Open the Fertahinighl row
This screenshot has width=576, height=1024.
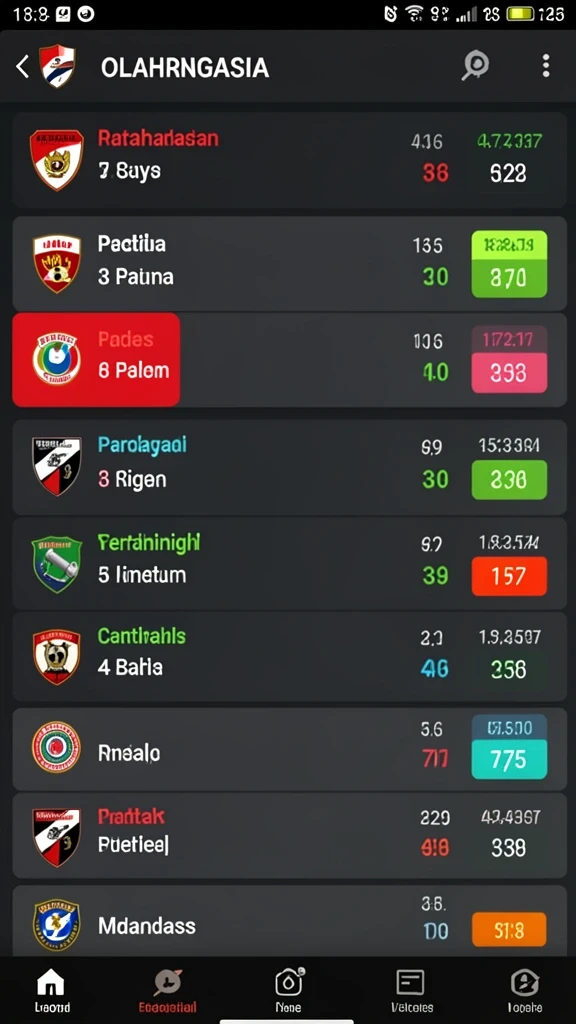click(x=289, y=563)
